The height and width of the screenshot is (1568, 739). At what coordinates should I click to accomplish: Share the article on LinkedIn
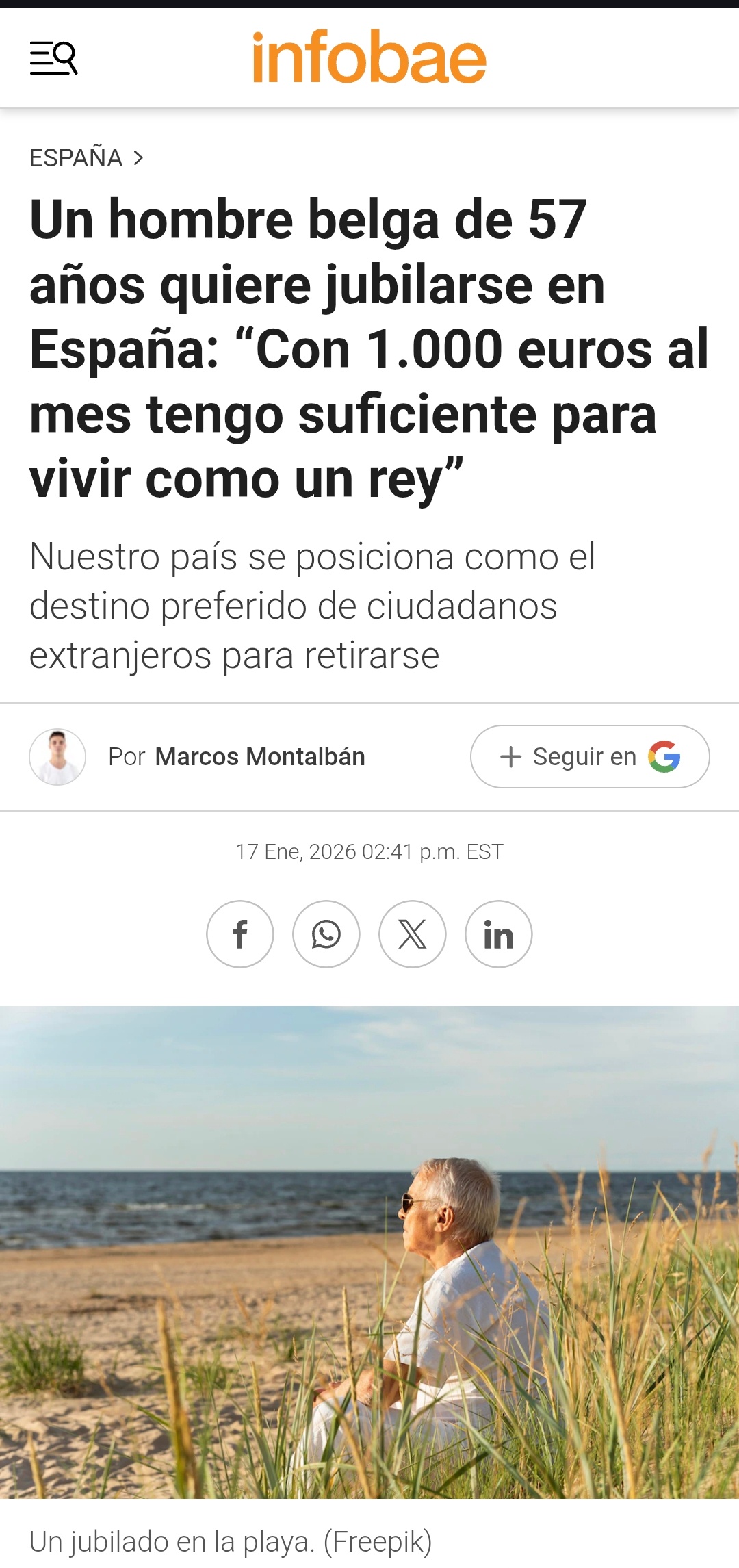(499, 934)
